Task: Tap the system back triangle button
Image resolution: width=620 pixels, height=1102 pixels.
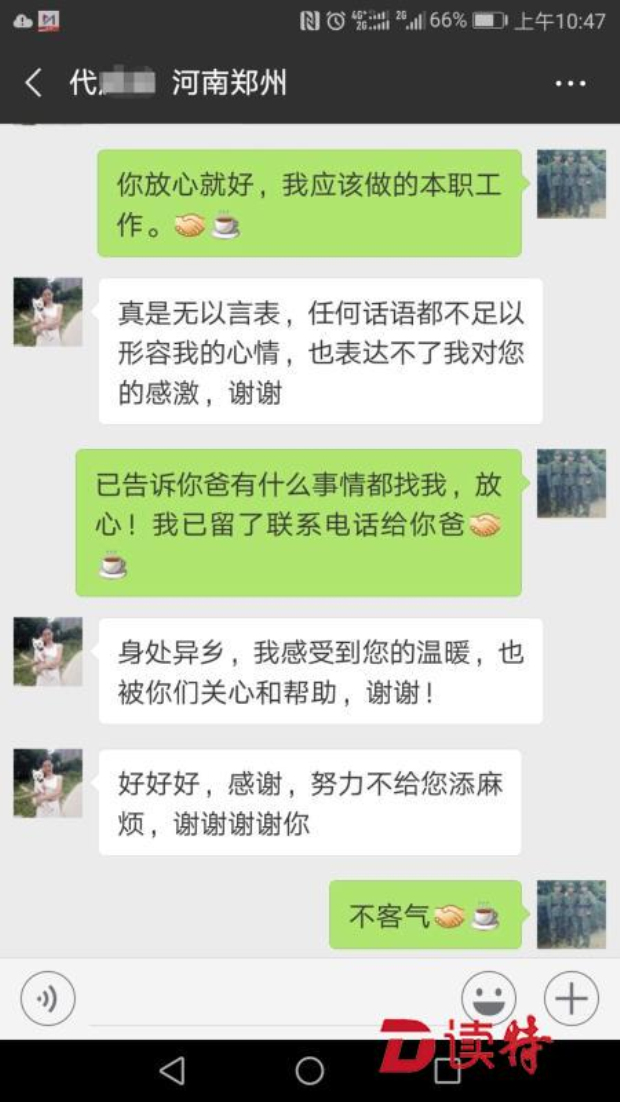Action: tap(172, 1070)
